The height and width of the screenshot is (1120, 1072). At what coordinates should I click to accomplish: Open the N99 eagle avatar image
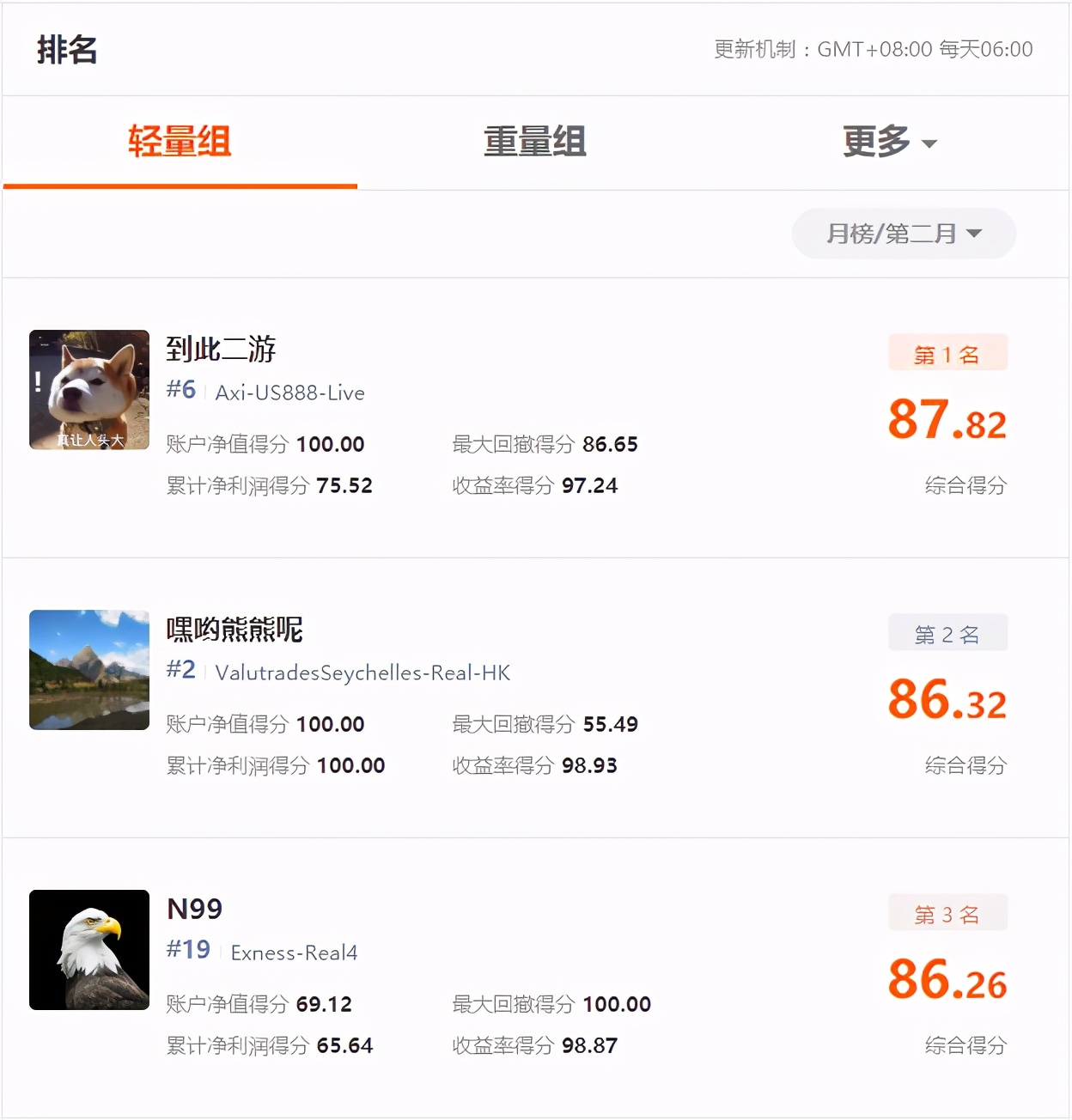[88, 949]
